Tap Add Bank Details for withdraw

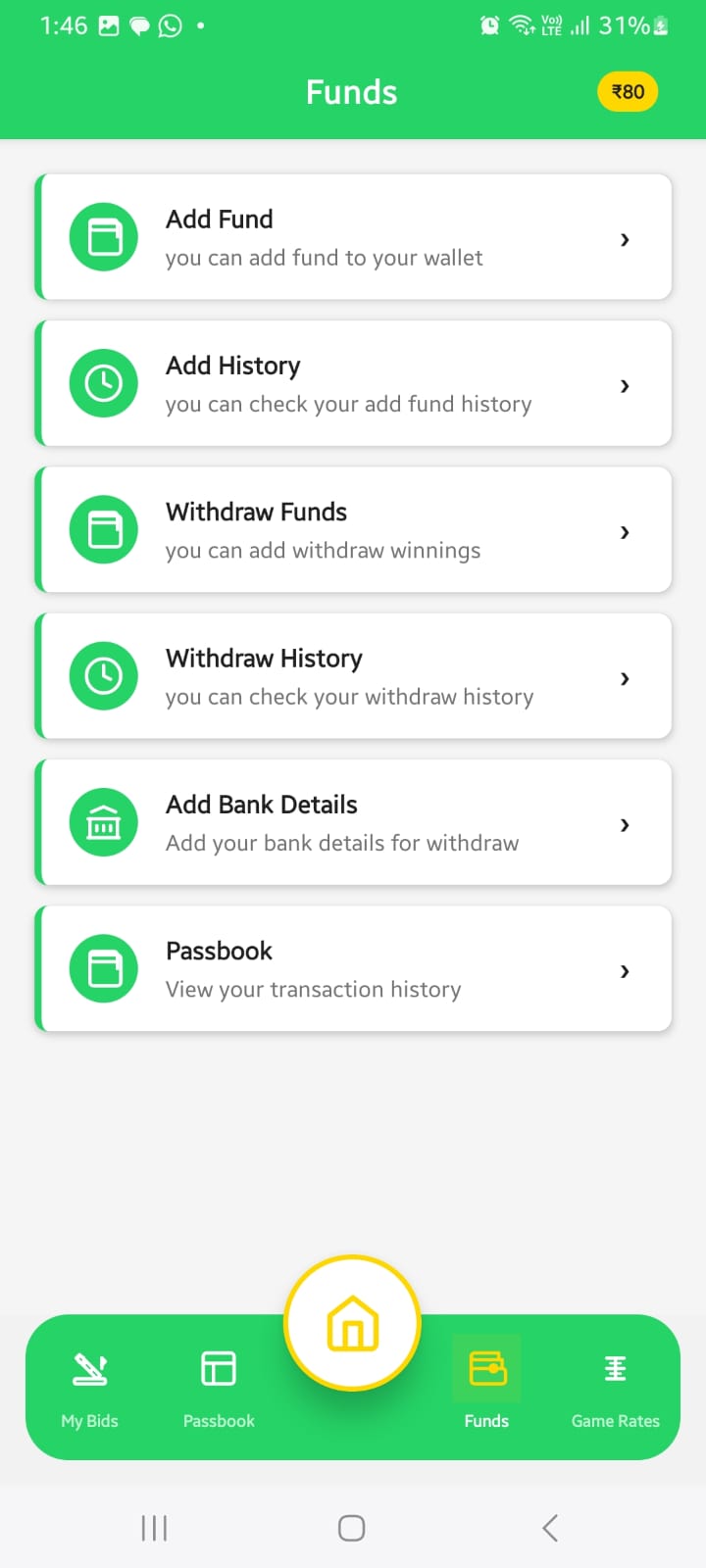click(x=353, y=822)
